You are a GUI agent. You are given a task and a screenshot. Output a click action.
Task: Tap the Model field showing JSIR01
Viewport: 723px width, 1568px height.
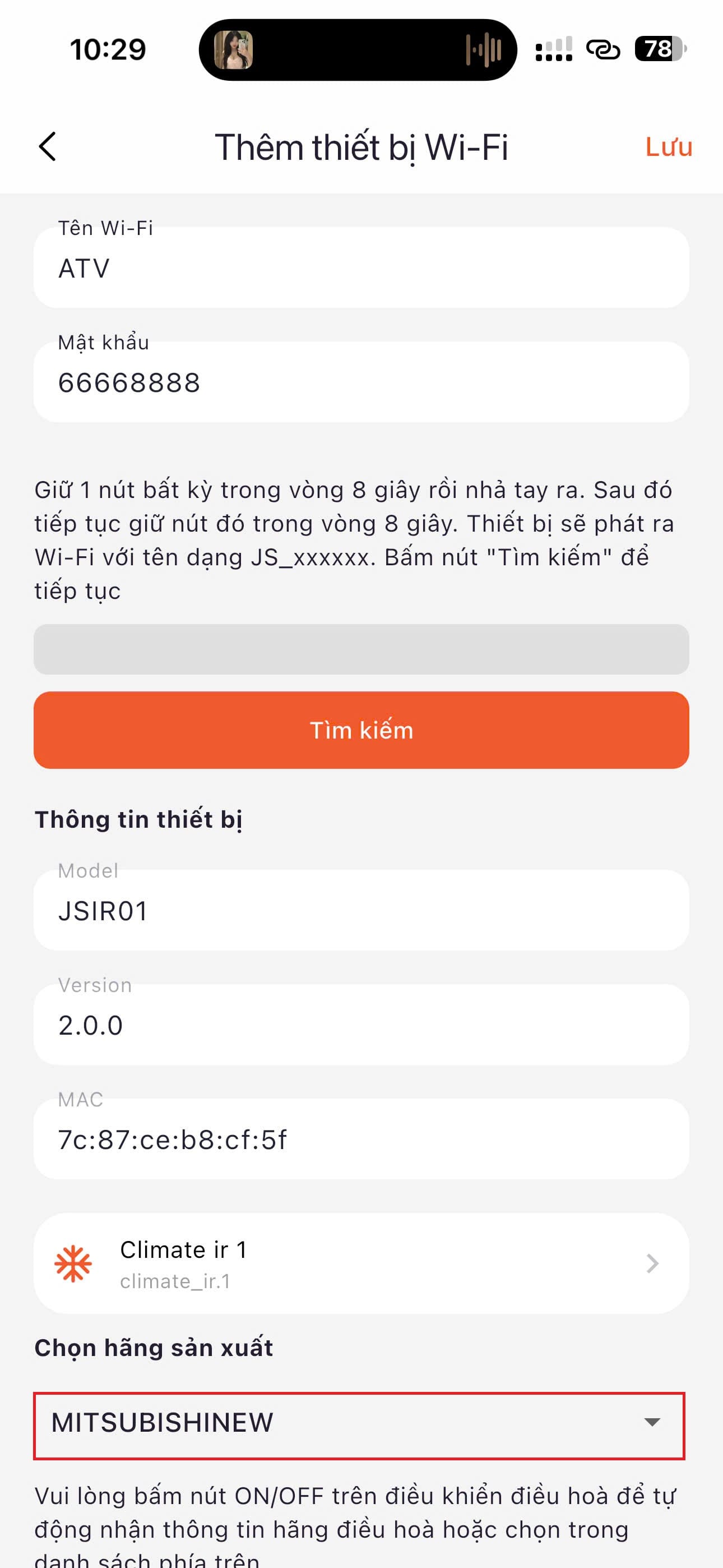[361, 911]
